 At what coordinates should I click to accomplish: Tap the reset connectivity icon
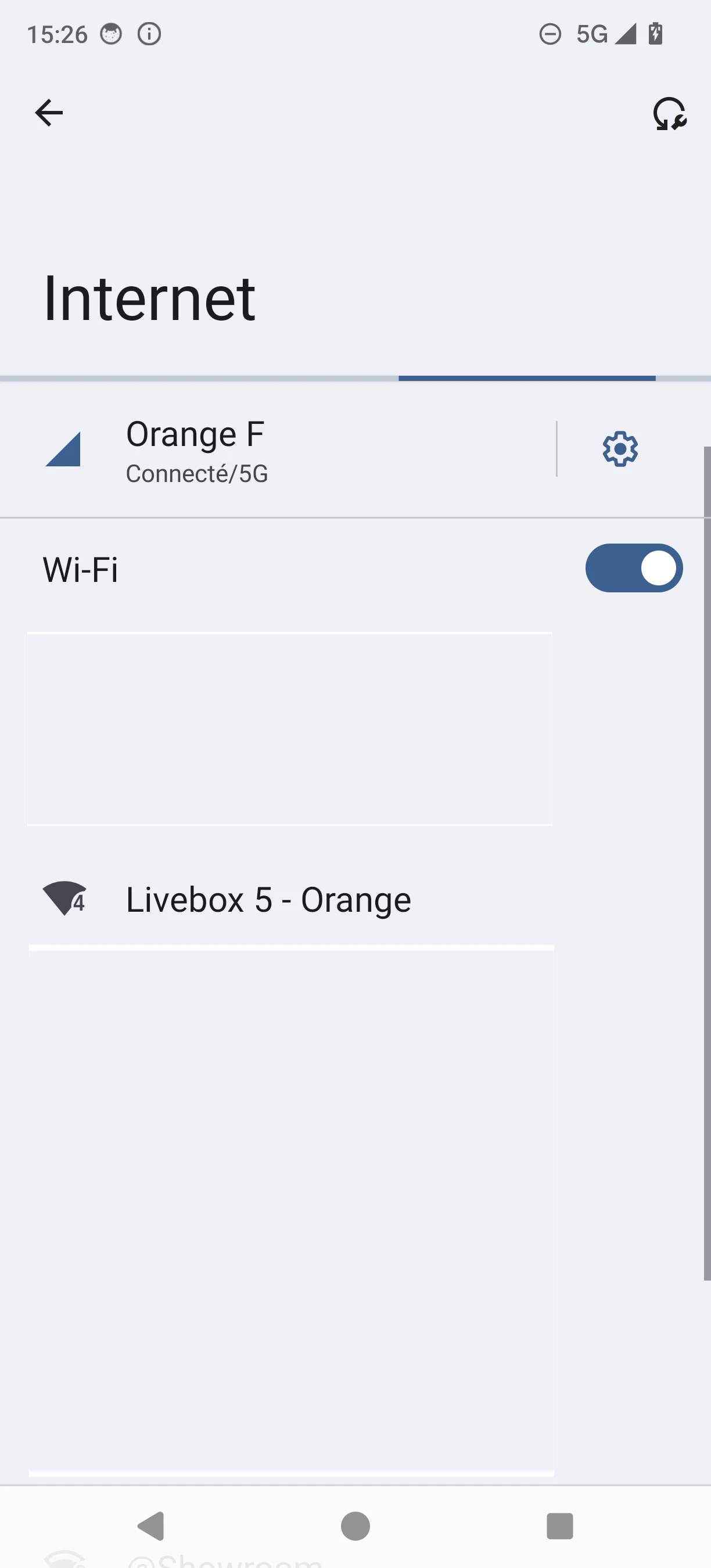pyautogui.click(x=669, y=114)
